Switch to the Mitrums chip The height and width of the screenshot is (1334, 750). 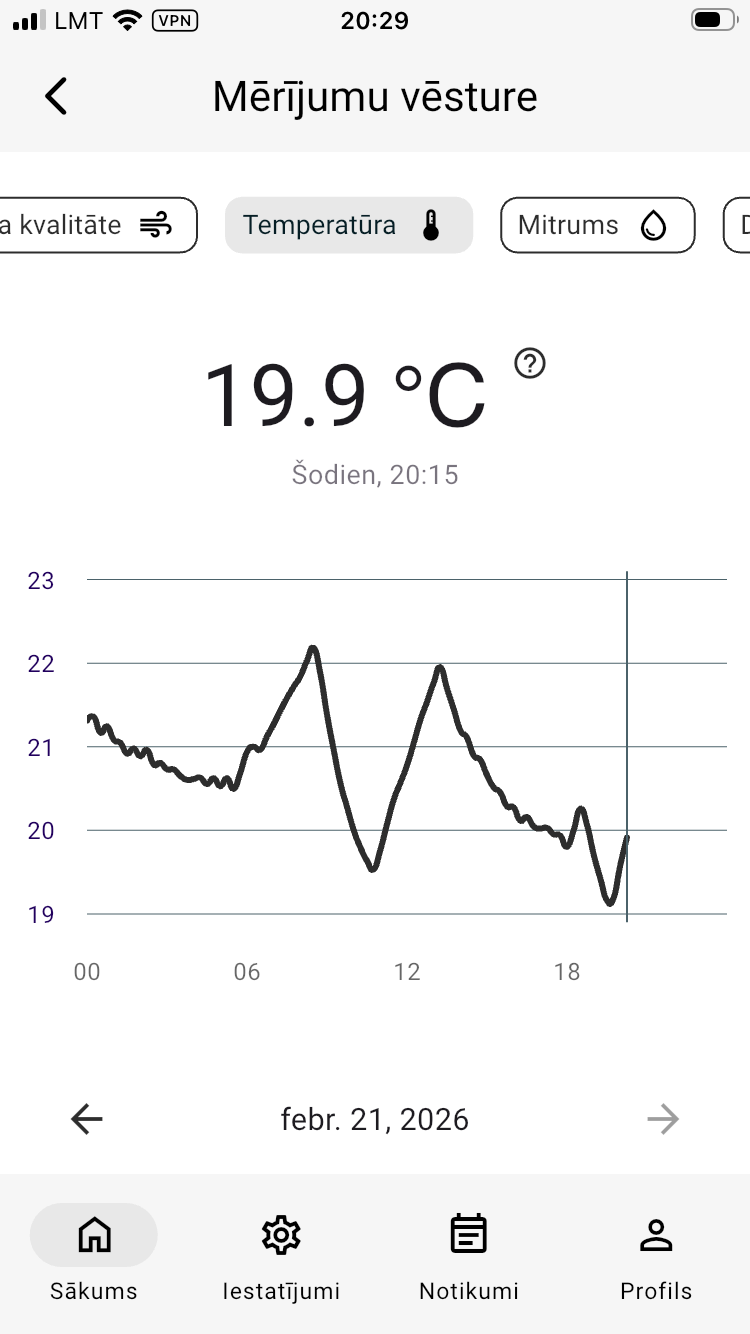[597, 225]
